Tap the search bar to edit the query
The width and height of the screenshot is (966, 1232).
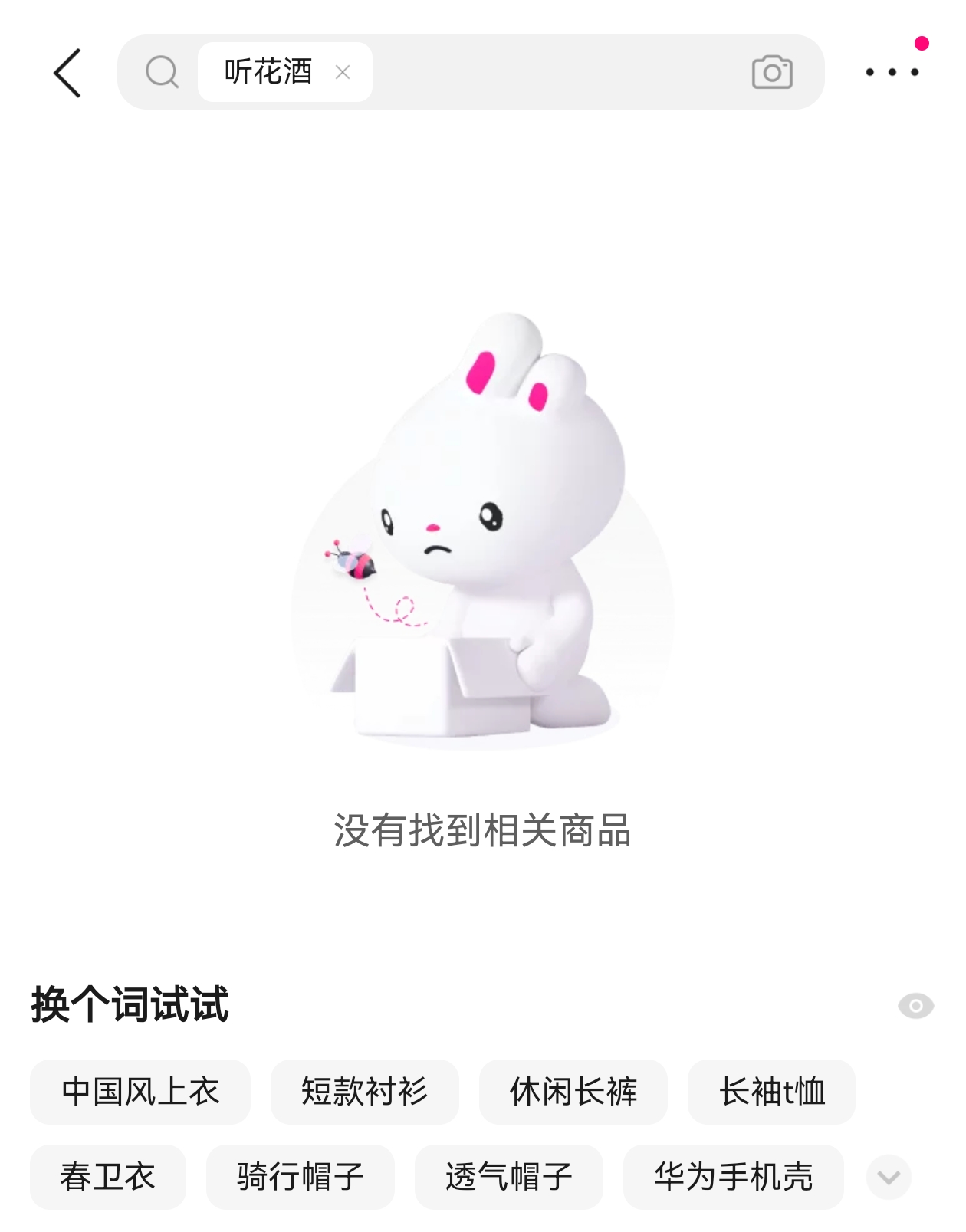pos(552,73)
